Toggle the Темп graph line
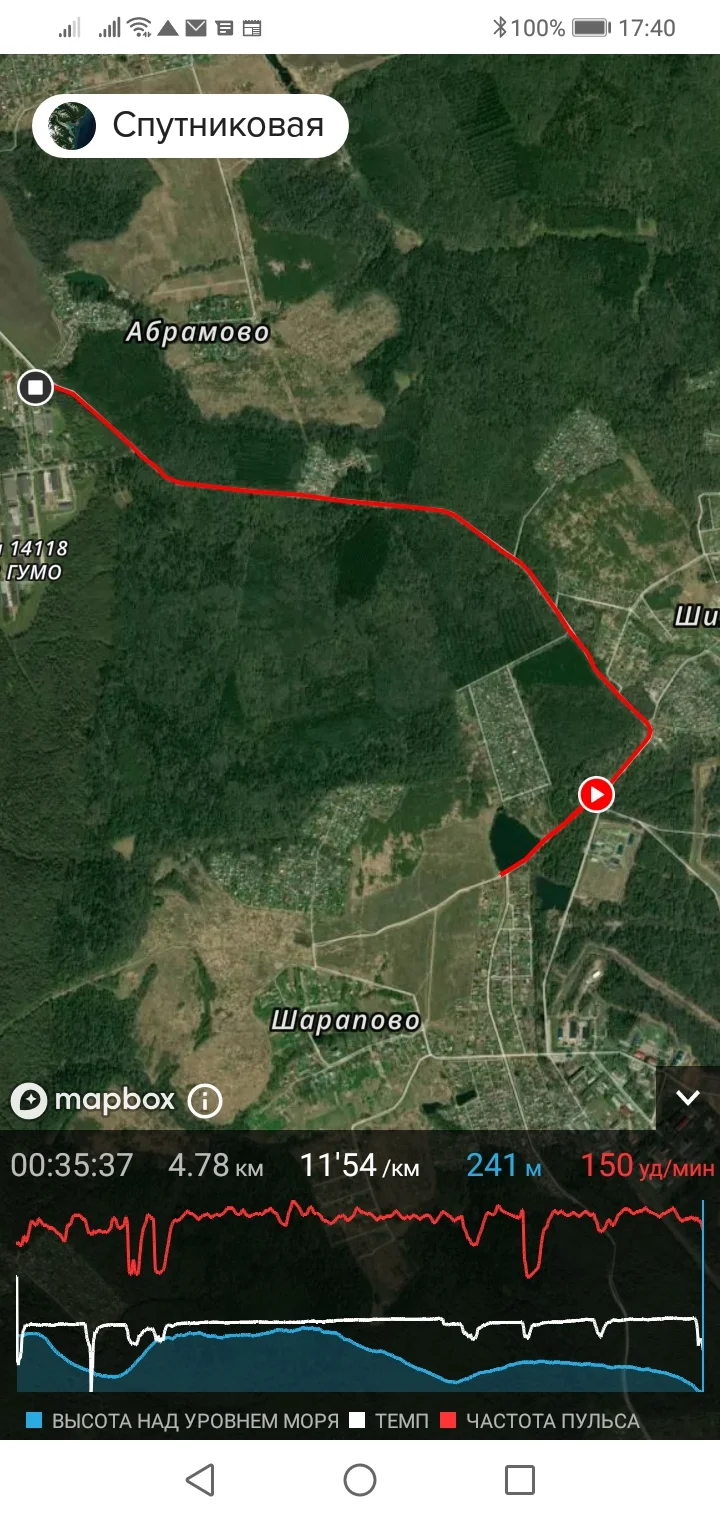This screenshot has height=1520, width=720. (x=390, y=1421)
